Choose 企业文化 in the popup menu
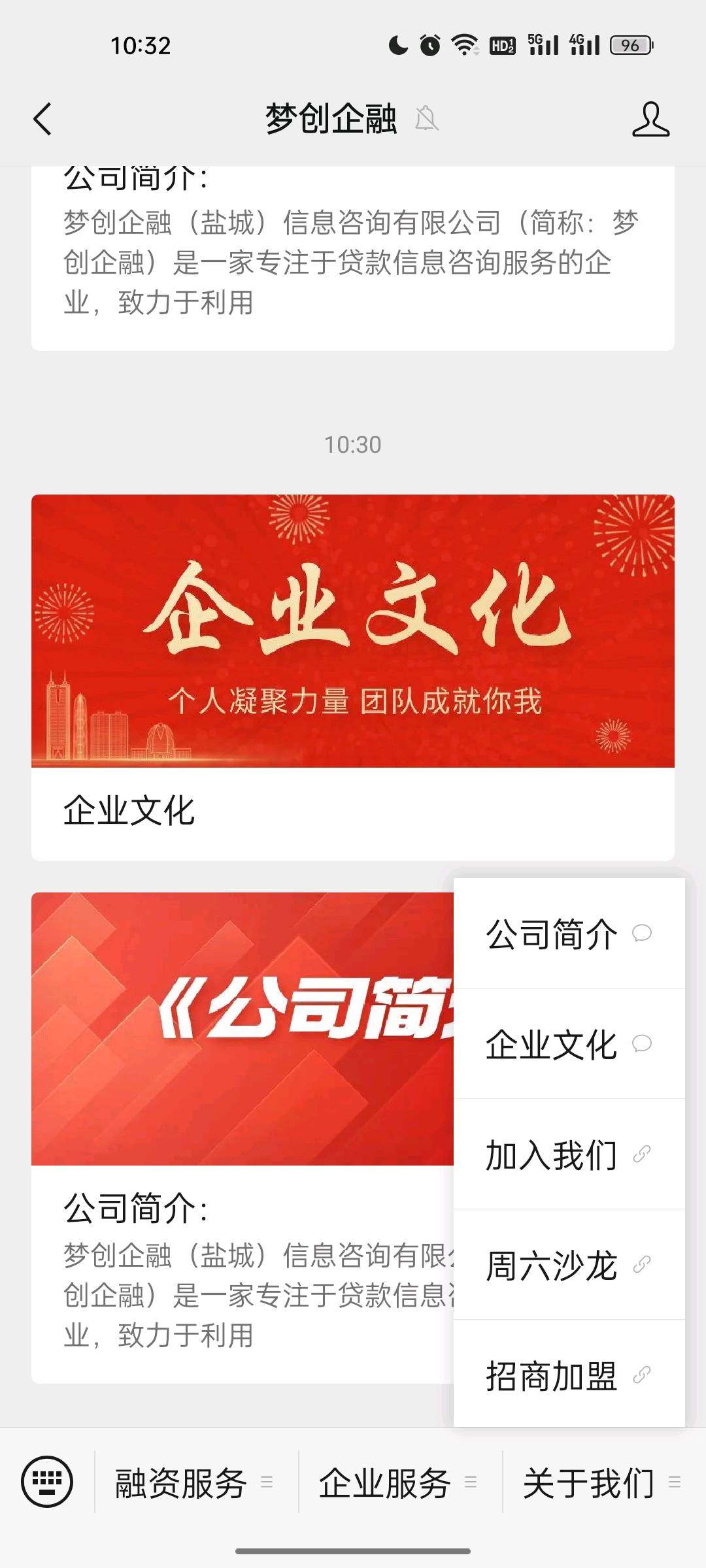The image size is (706, 1568). [x=567, y=1044]
